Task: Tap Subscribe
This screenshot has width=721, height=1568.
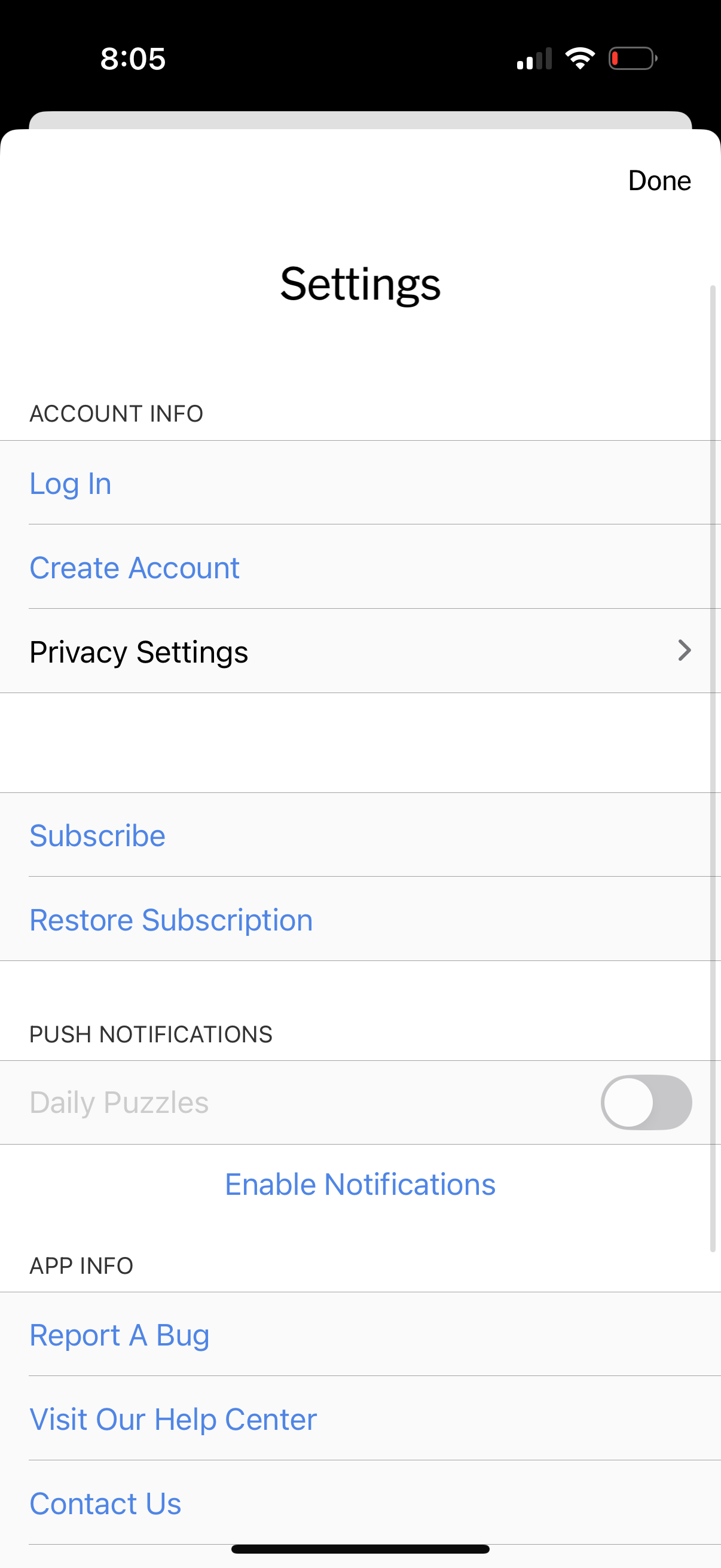Action: tap(97, 834)
